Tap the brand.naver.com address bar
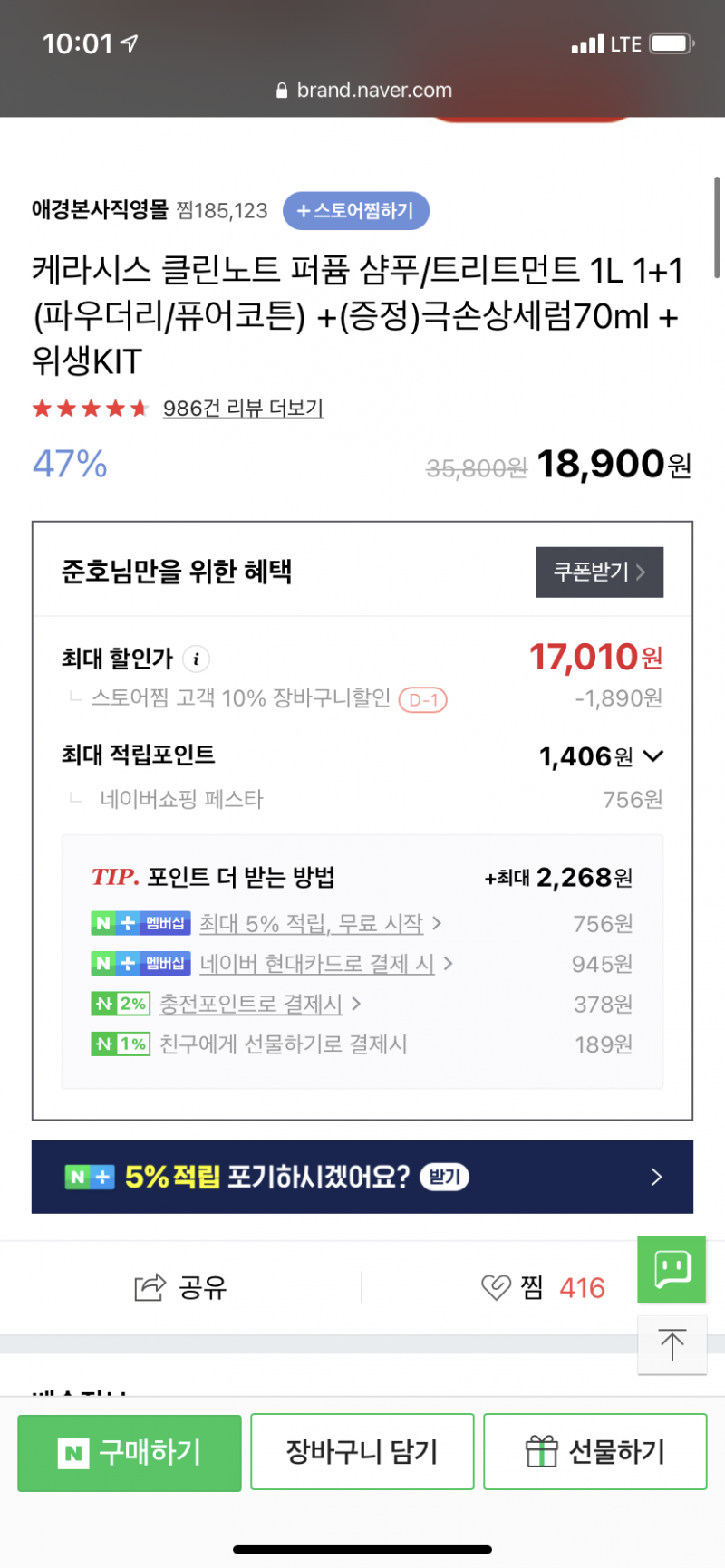The height and width of the screenshot is (1568, 725). [x=363, y=90]
